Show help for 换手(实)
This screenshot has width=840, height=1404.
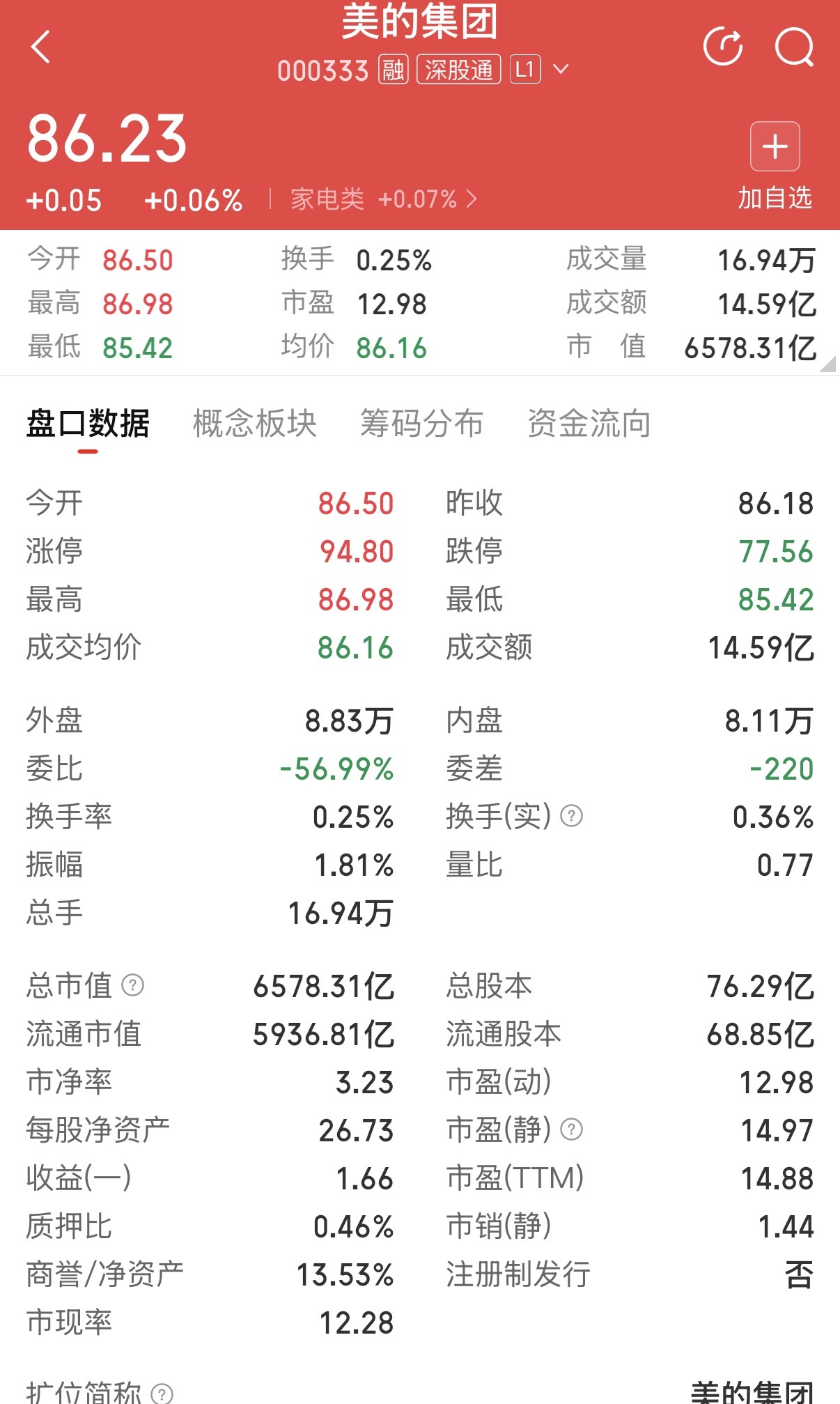[x=571, y=816]
